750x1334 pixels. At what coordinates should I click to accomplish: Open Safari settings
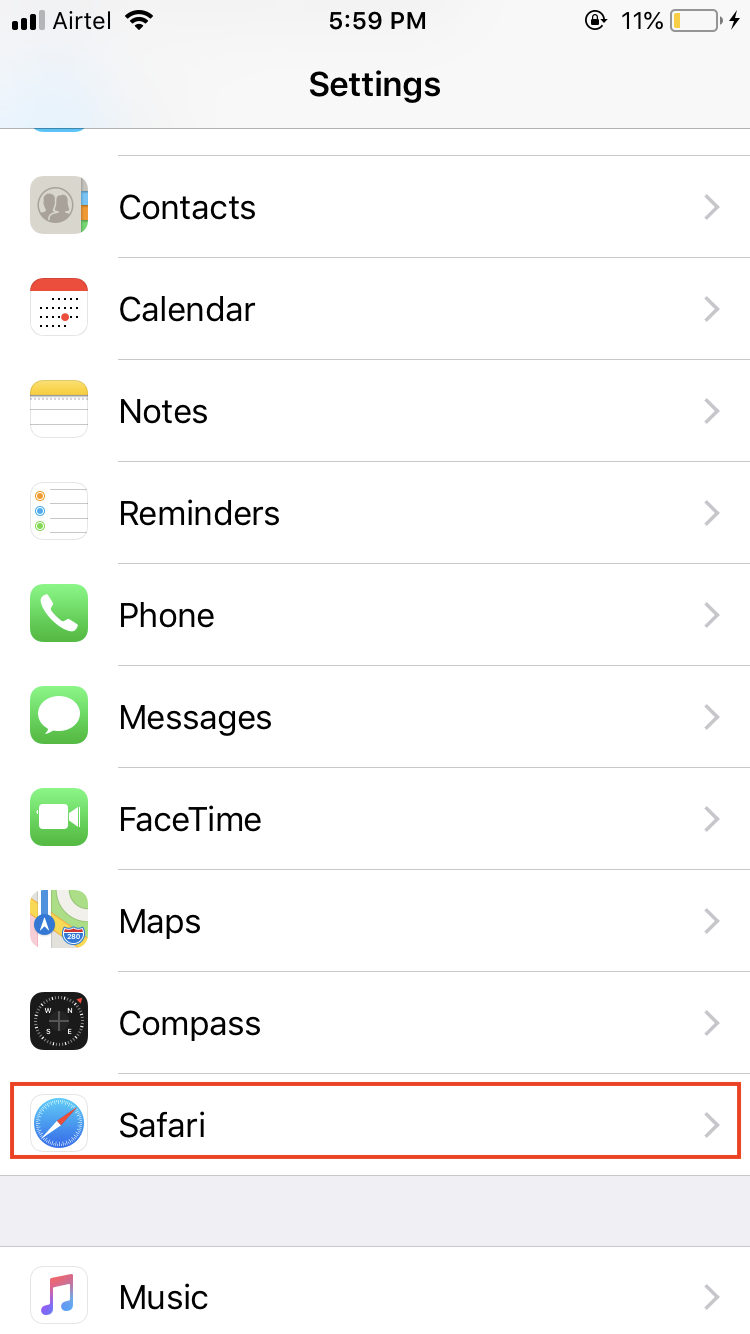click(x=375, y=1125)
